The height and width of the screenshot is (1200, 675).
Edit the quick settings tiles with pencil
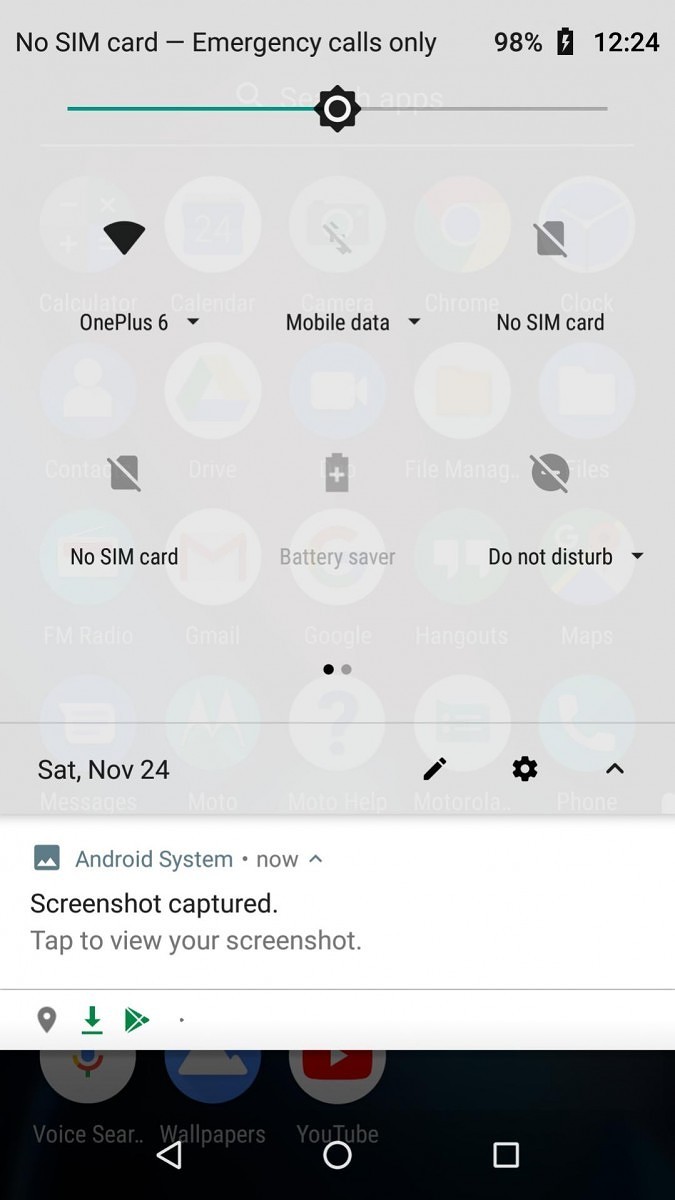(x=435, y=769)
